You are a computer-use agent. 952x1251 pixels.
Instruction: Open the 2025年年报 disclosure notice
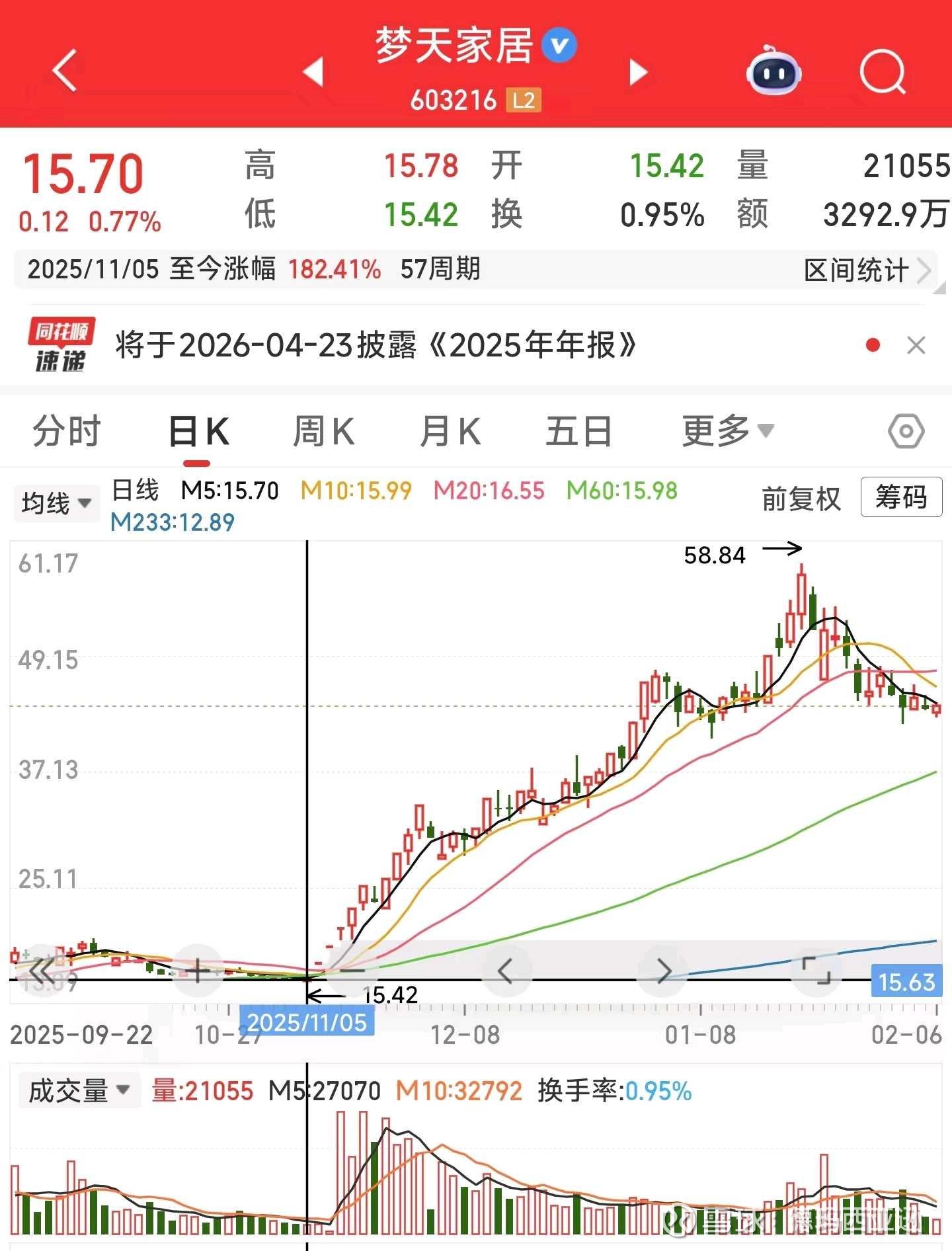click(x=376, y=345)
